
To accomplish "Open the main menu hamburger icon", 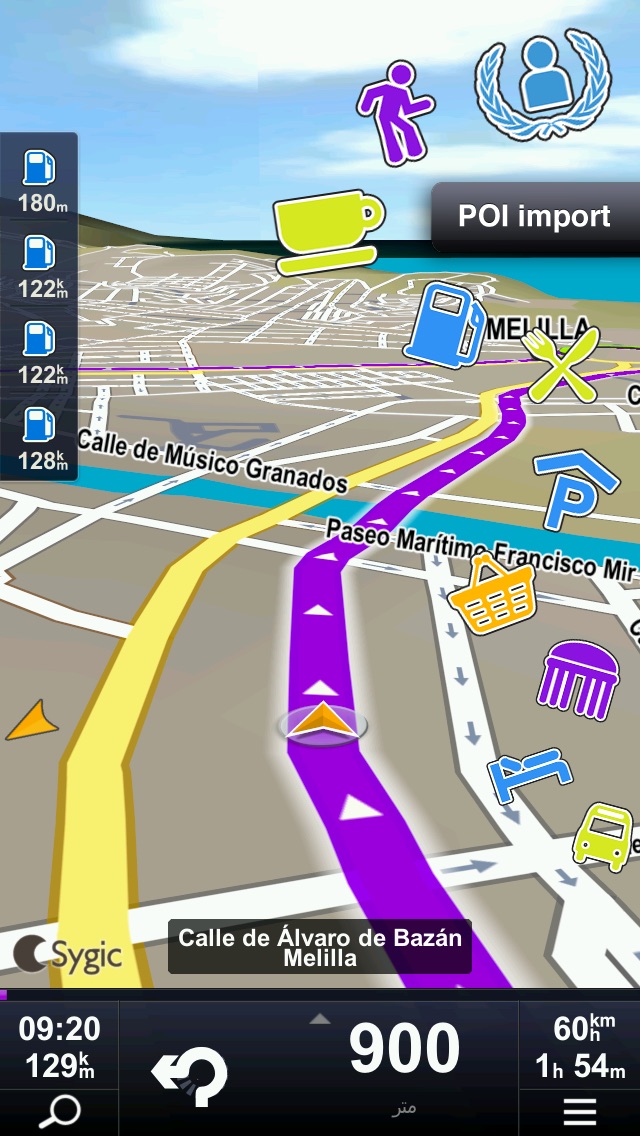I will point(579,1111).
